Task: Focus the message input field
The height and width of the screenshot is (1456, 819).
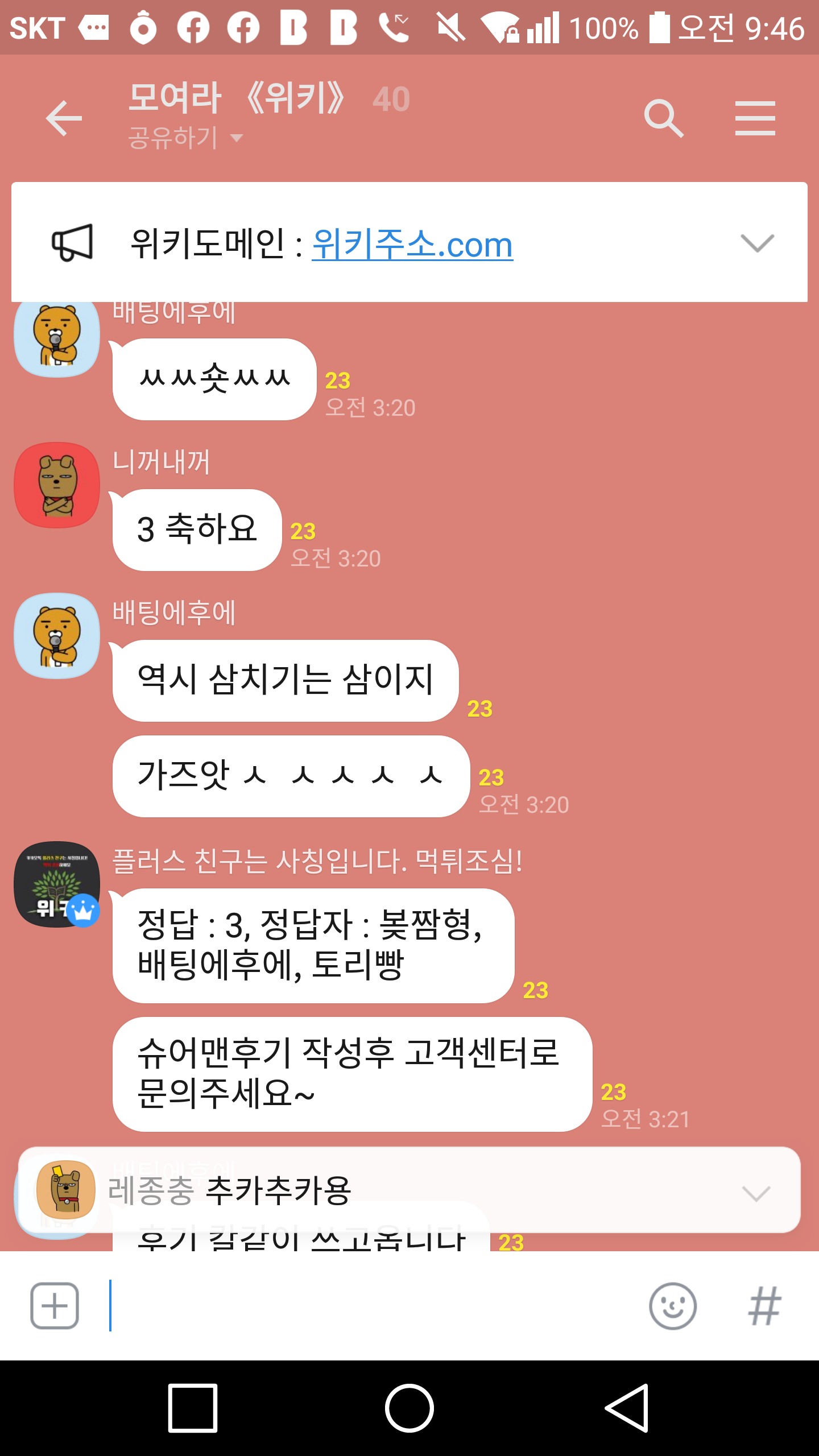Action: click(370, 1305)
